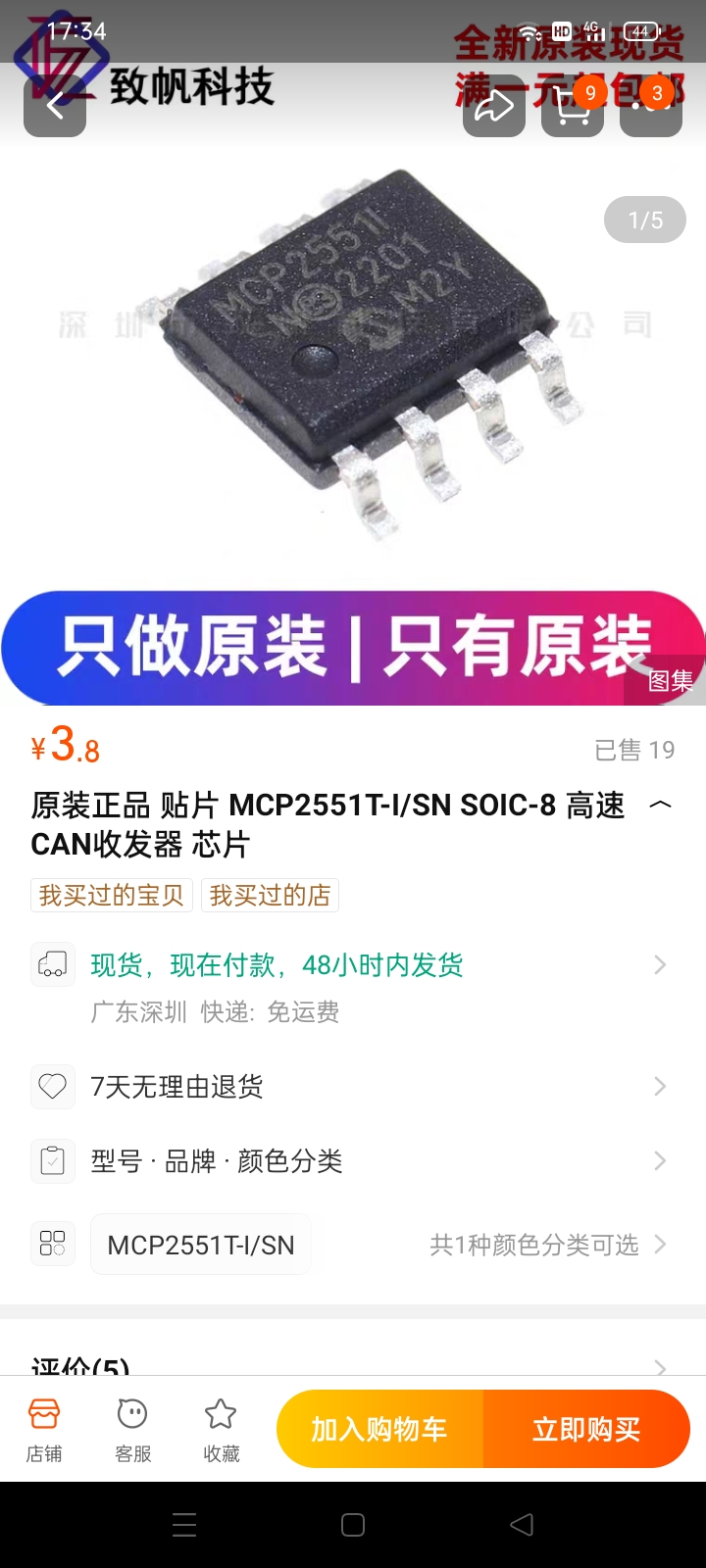Tap 加入购物车 to add to cart
This screenshot has height=1568, width=706.
pos(379,1429)
